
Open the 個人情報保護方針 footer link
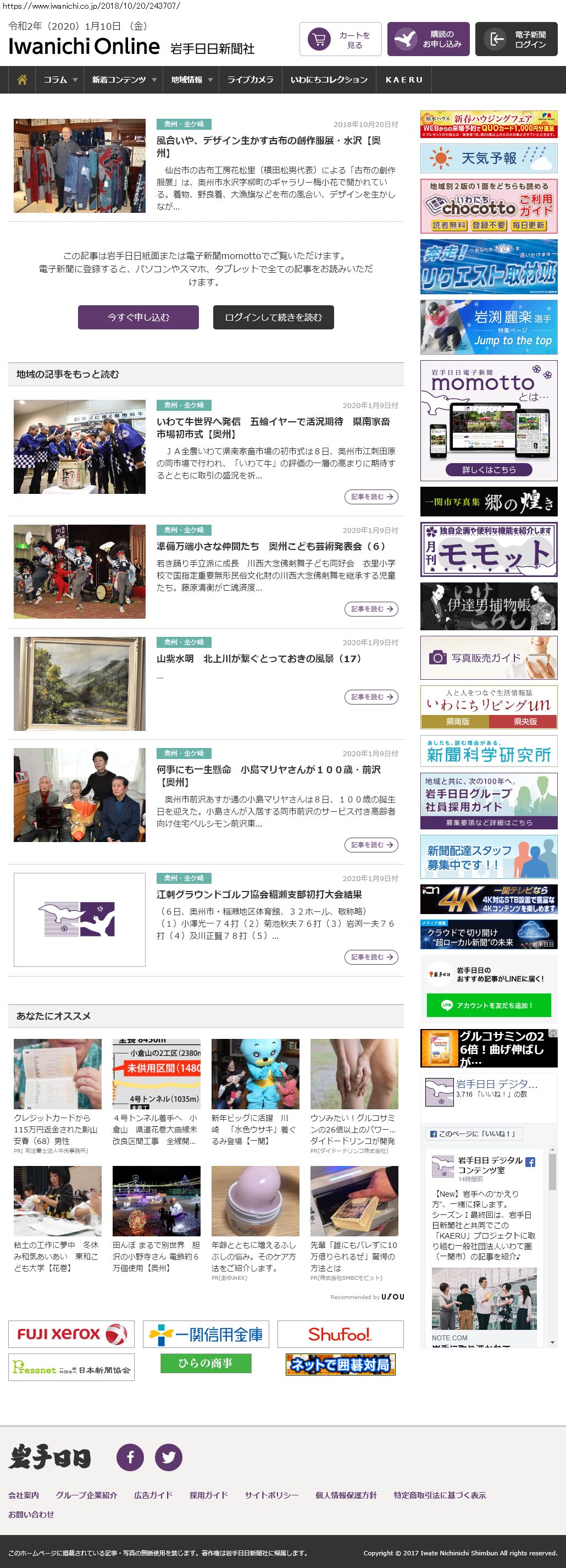tap(345, 1495)
